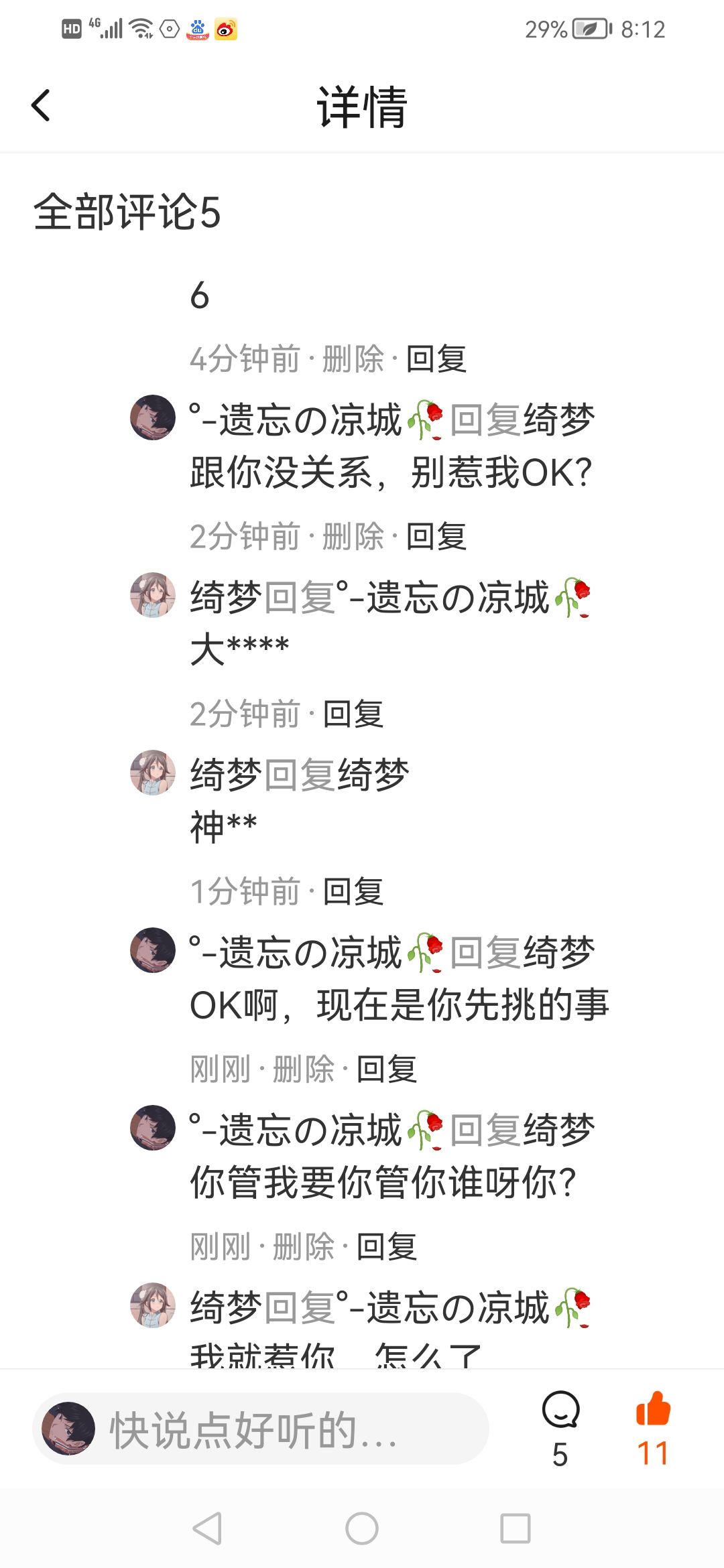Delete the comment "你管我要你管你谁呀你?"
This screenshot has width=724, height=1568.
point(304,1246)
